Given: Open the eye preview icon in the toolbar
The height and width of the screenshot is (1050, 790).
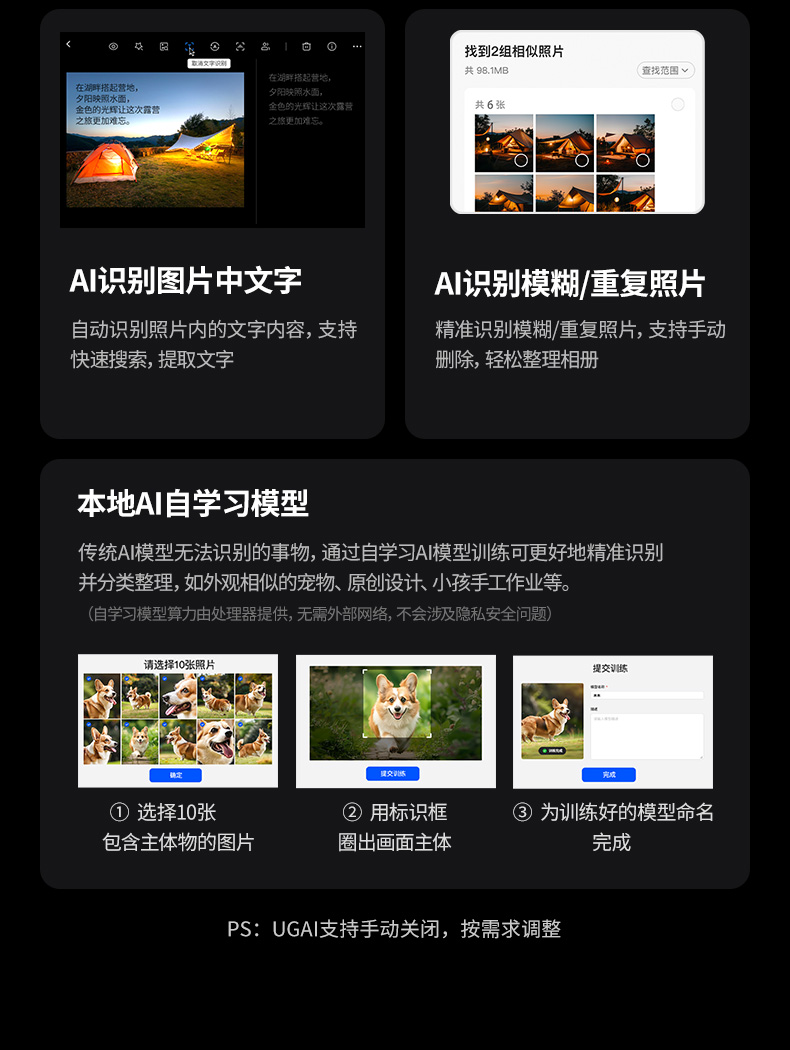Looking at the screenshot, I should [113, 45].
